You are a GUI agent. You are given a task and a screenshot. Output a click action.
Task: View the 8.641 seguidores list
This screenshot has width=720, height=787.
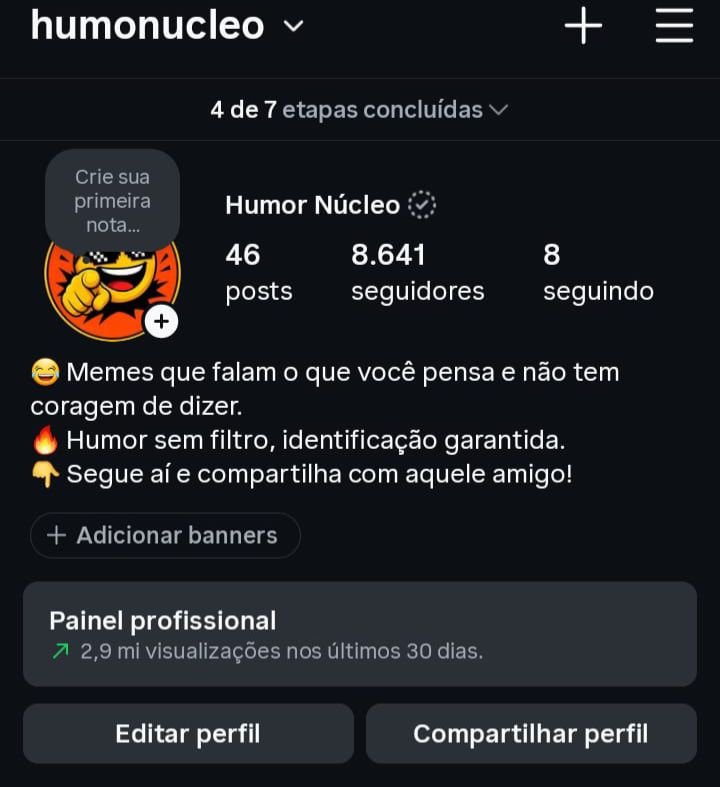coord(417,273)
